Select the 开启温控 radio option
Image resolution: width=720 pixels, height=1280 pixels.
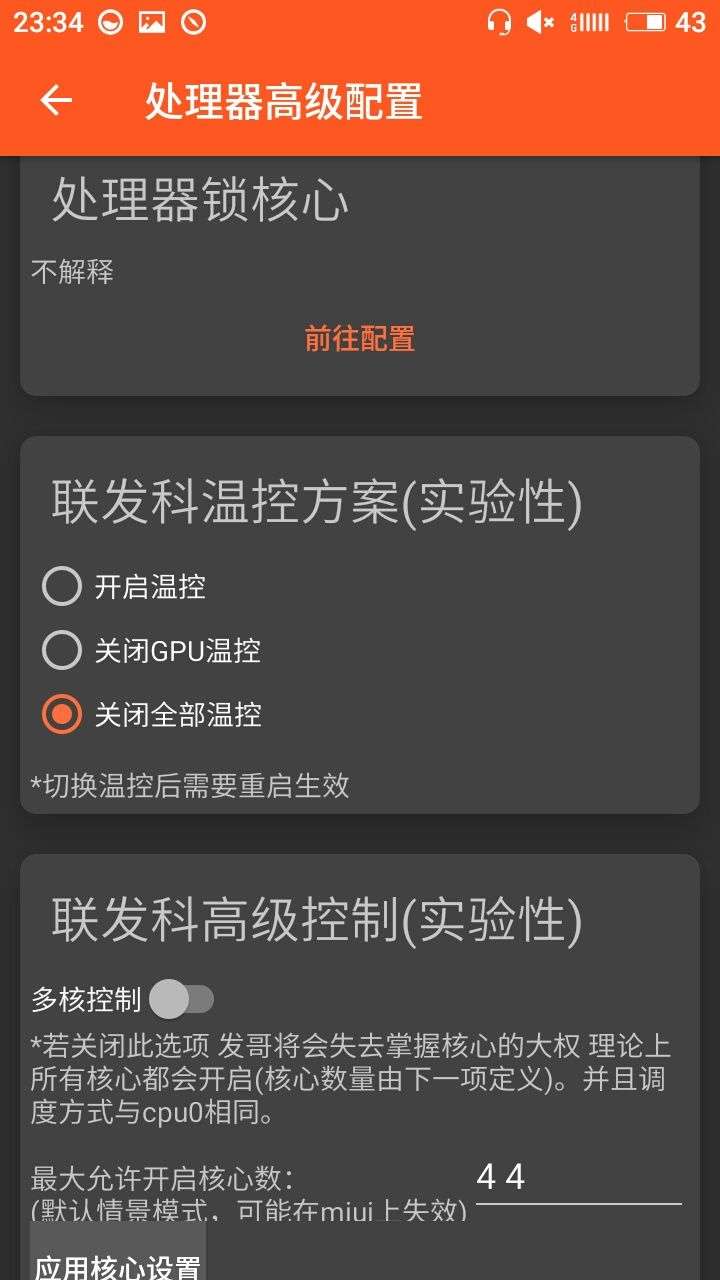[x=62, y=587]
